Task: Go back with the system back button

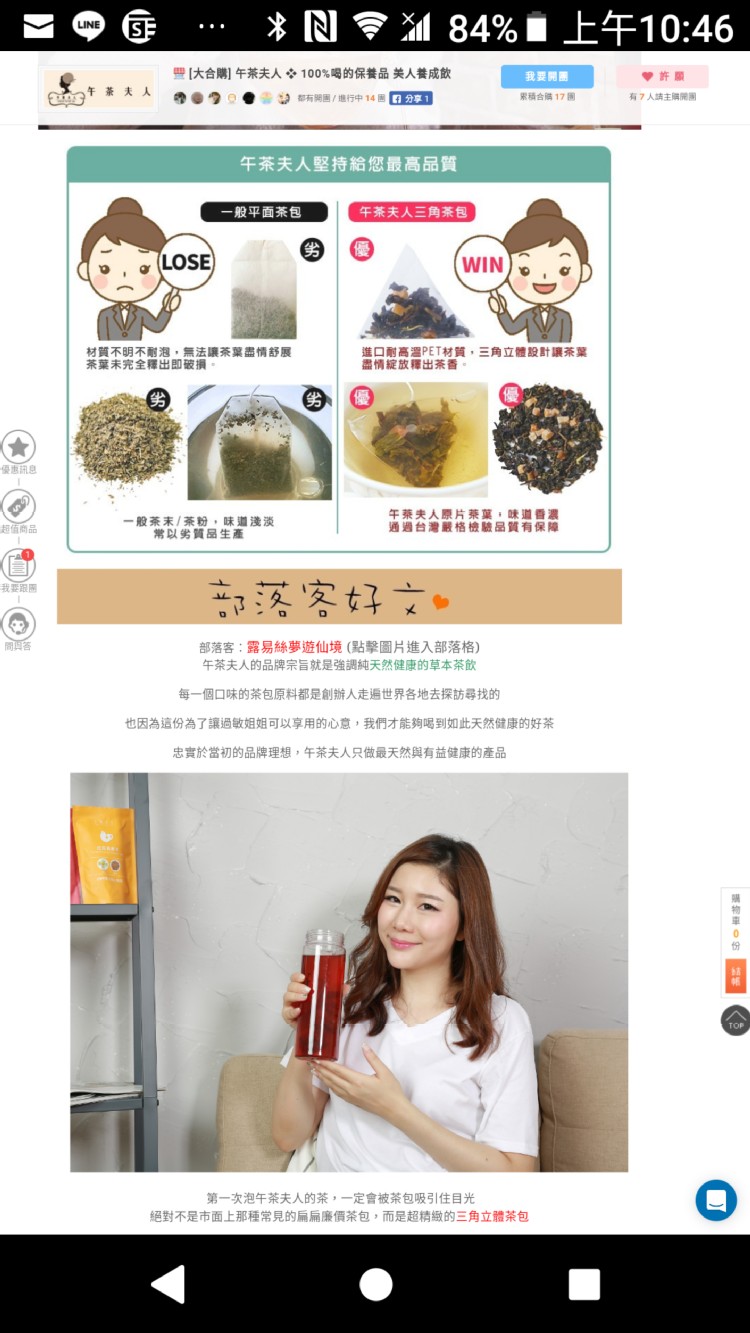Action: pyautogui.click(x=168, y=1284)
